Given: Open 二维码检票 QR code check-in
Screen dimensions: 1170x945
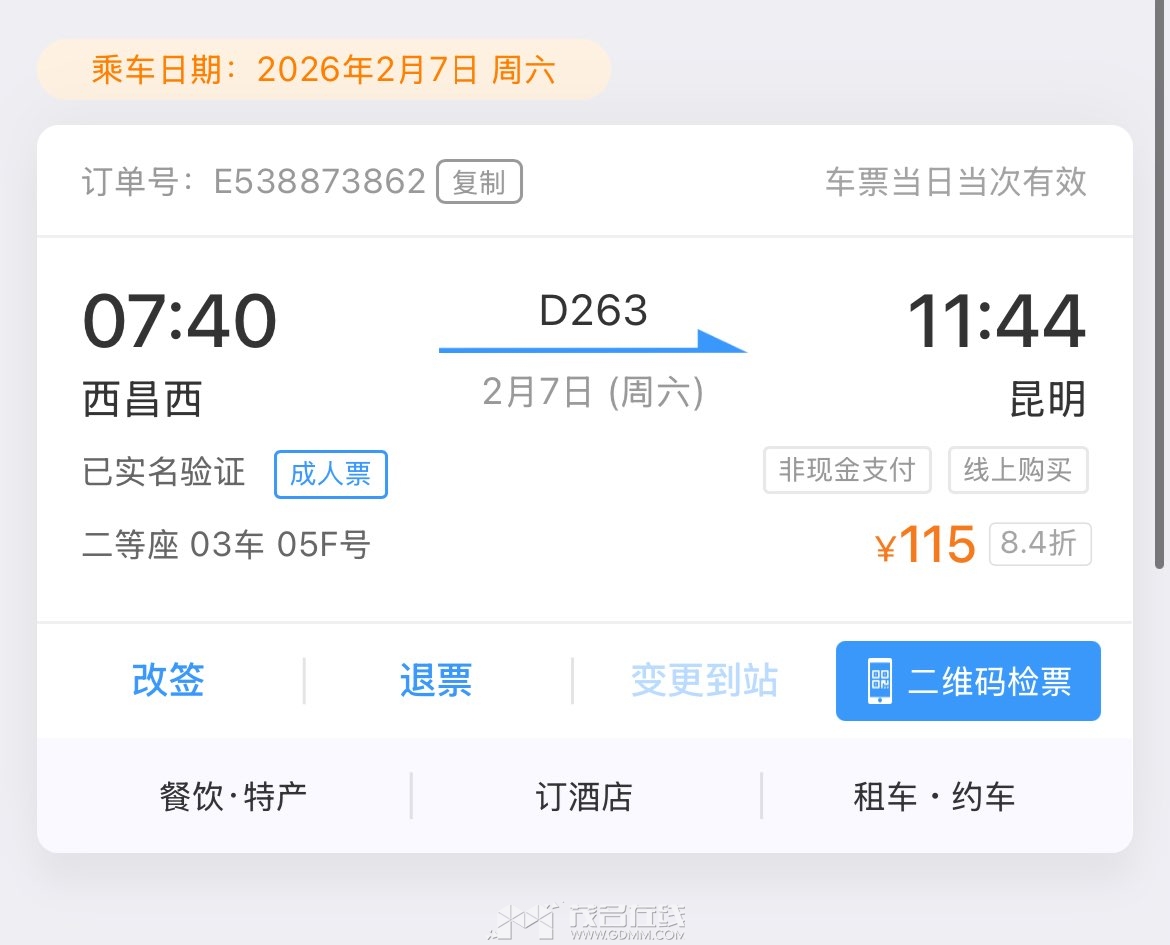Looking at the screenshot, I should coord(968,681).
